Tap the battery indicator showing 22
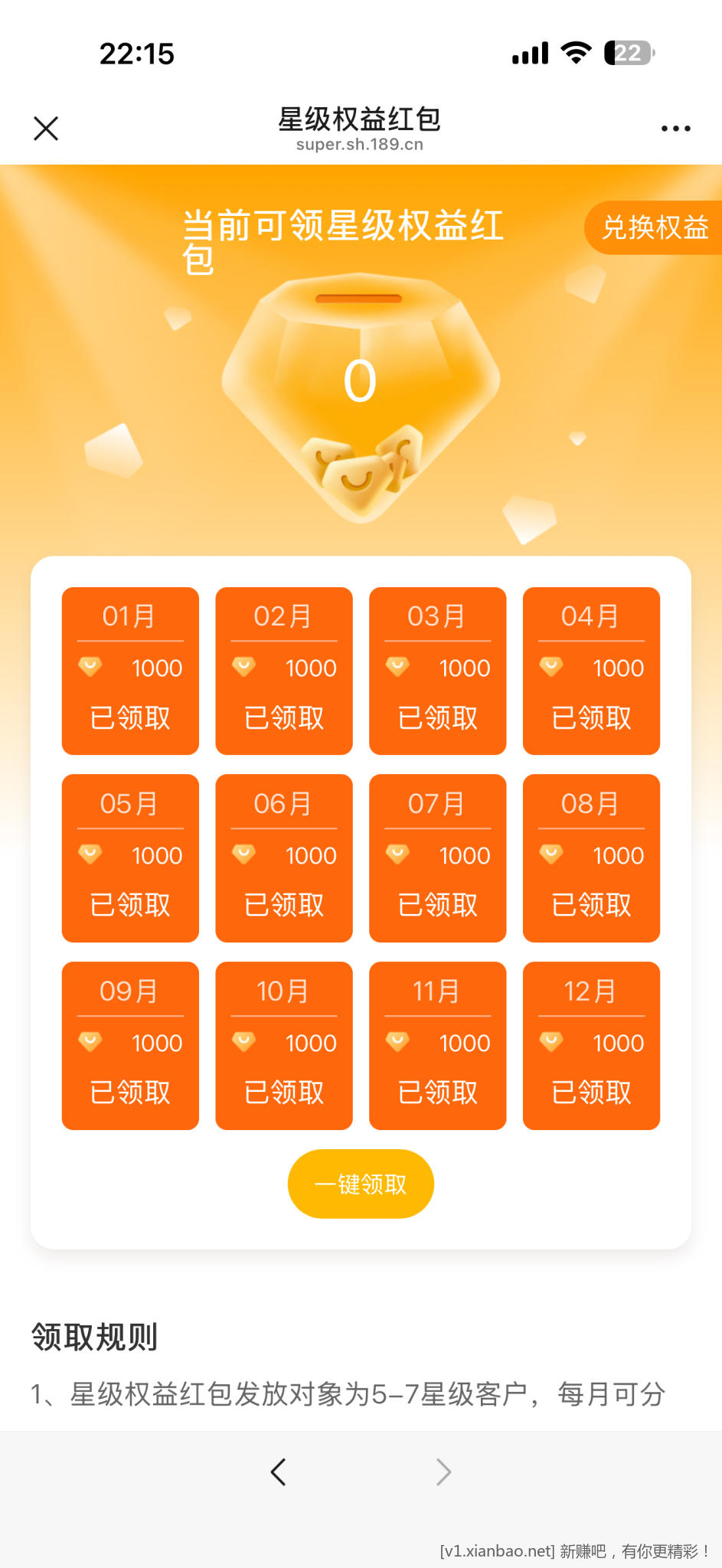 [629, 52]
